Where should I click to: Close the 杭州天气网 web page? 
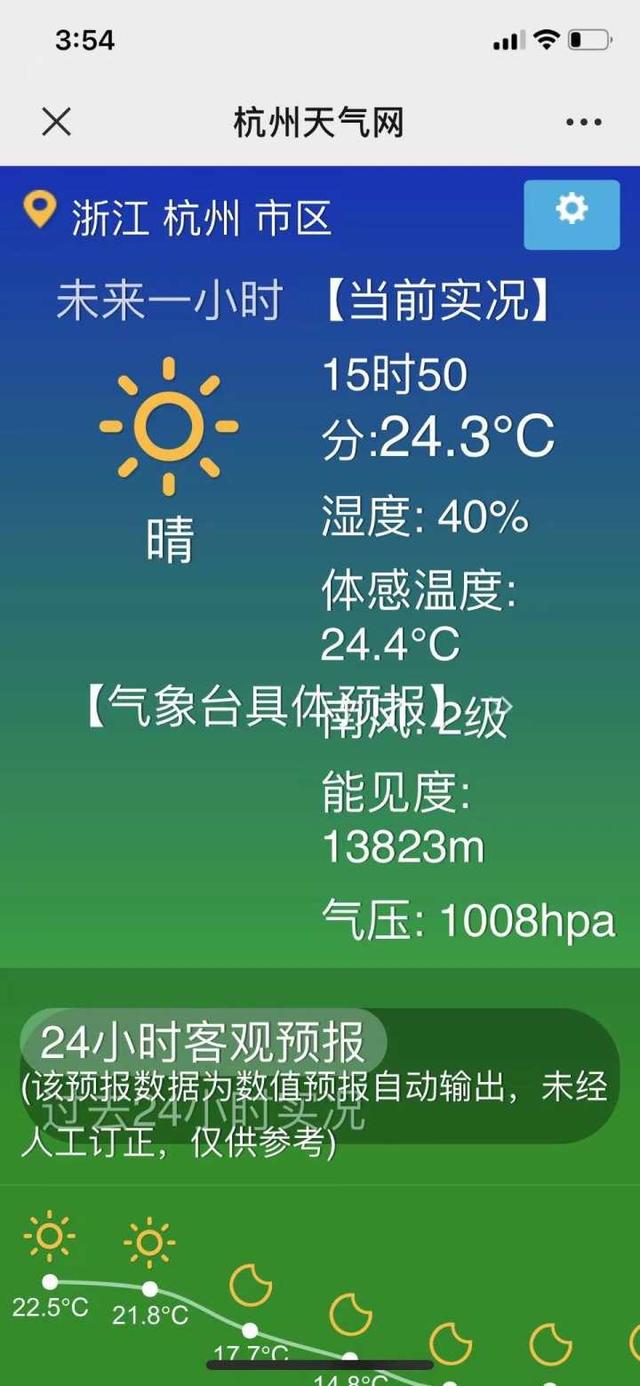[x=56, y=122]
